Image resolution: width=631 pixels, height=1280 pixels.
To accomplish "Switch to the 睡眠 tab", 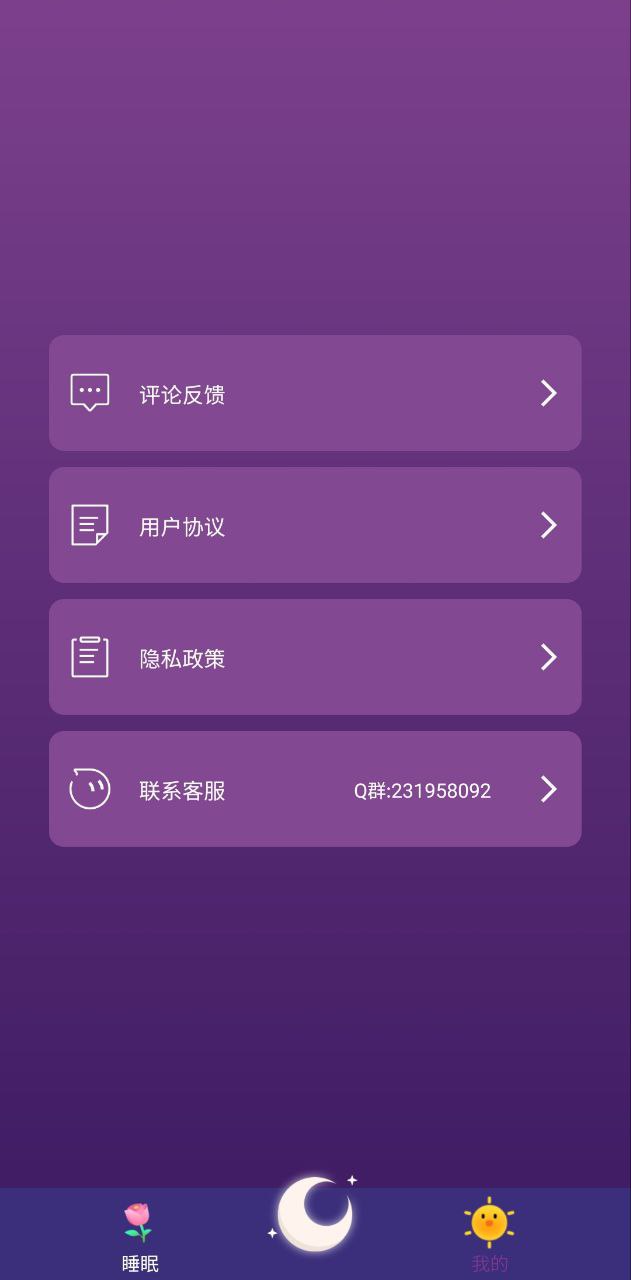I will [x=140, y=1236].
